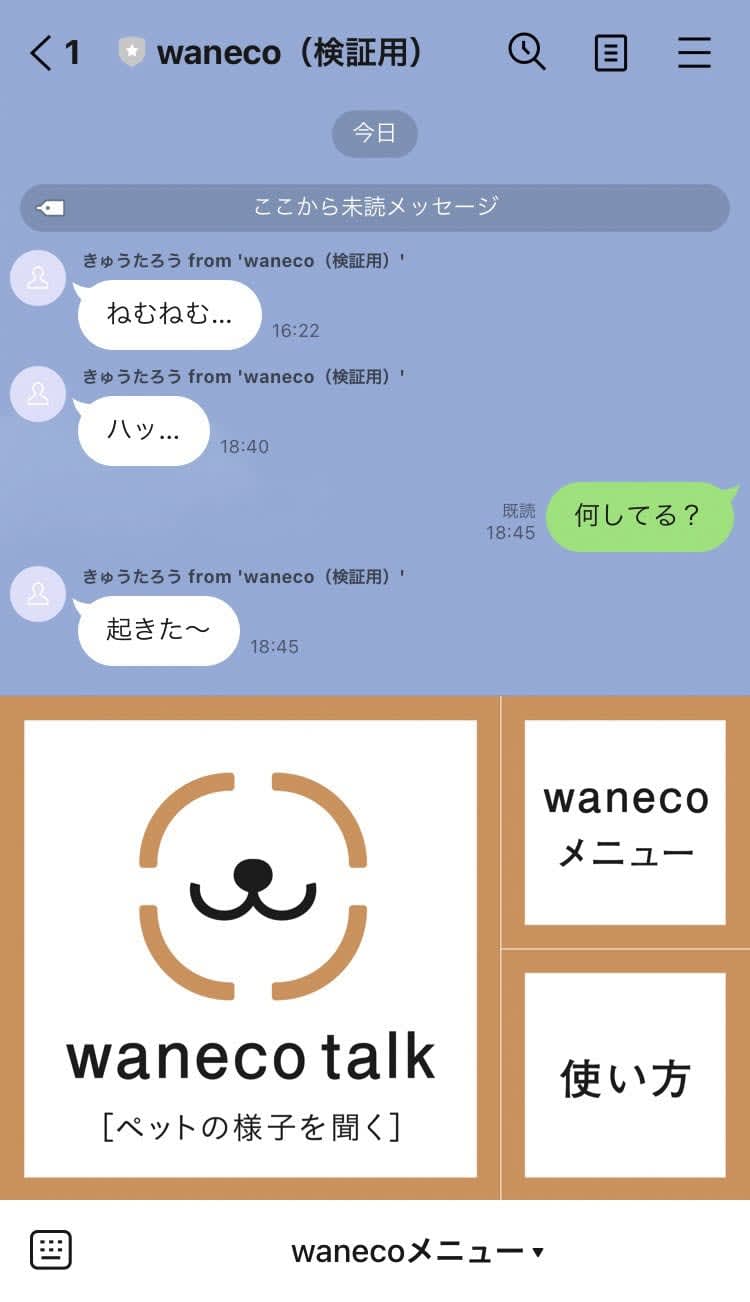Image resolution: width=750 pixels, height=1302 pixels.
Task: Switch to keyboard input
Action: pyautogui.click(x=50, y=1250)
